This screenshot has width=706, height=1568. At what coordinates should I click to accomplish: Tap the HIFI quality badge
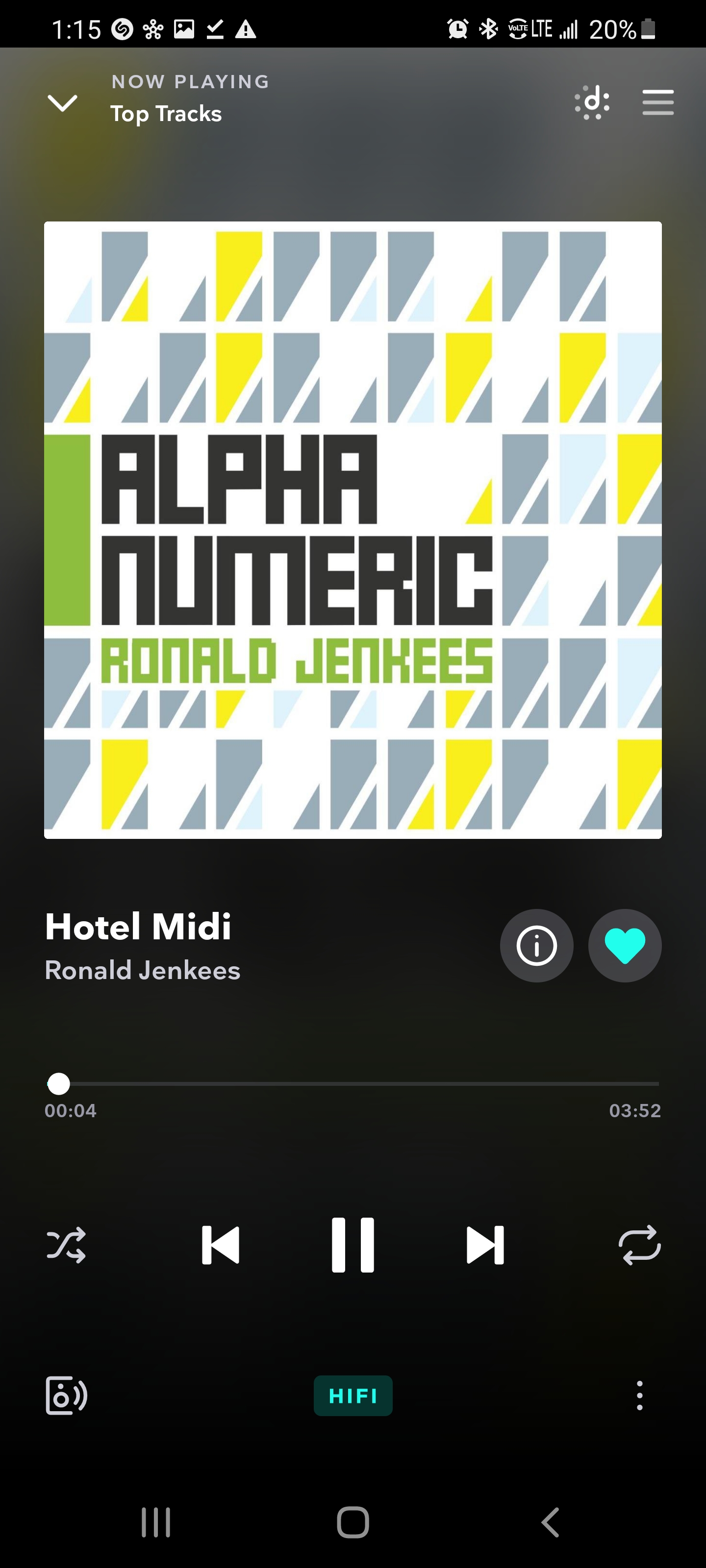tap(353, 1395)
